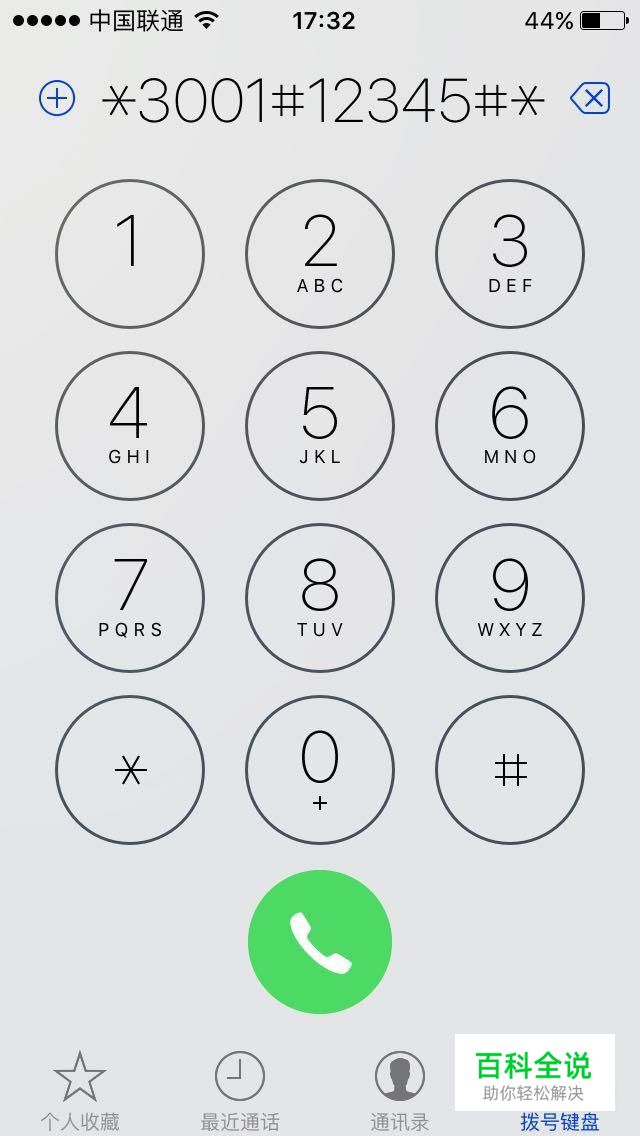
Task: Enter digit 0 on keypad
Action: [320, 770]
